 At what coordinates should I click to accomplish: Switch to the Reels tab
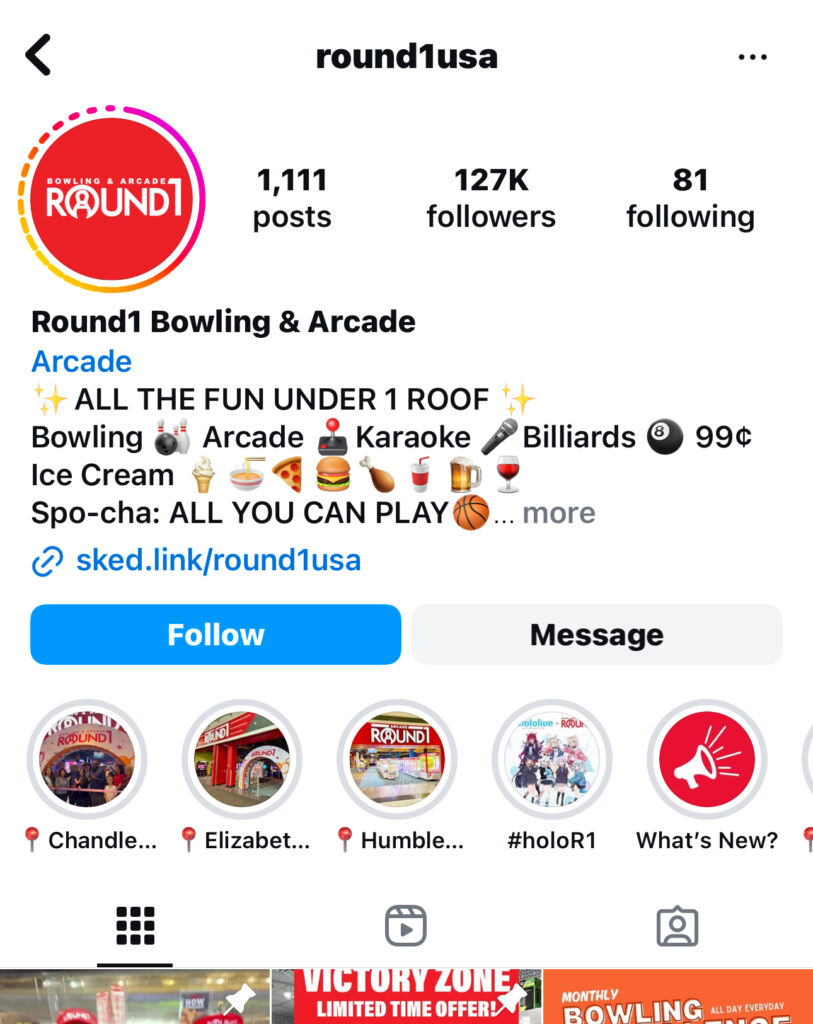pyautogui.click(x=406, y=926)
